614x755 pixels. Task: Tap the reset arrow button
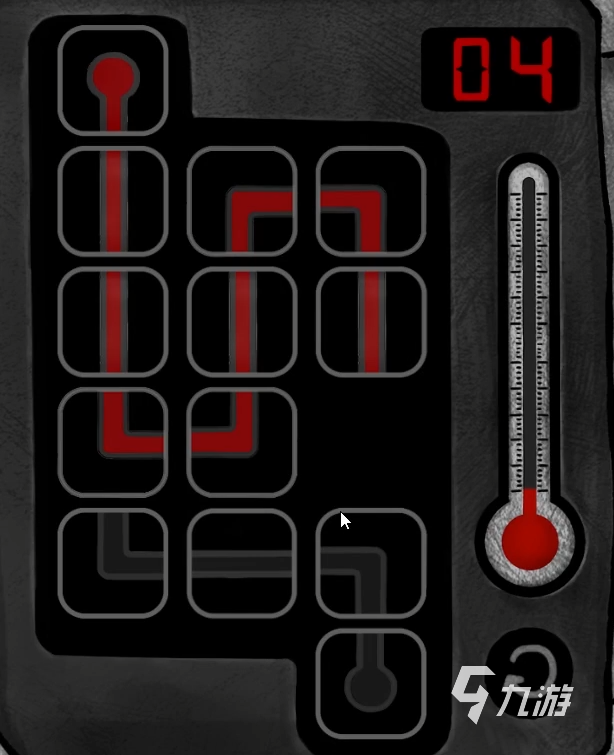[526, 668]
